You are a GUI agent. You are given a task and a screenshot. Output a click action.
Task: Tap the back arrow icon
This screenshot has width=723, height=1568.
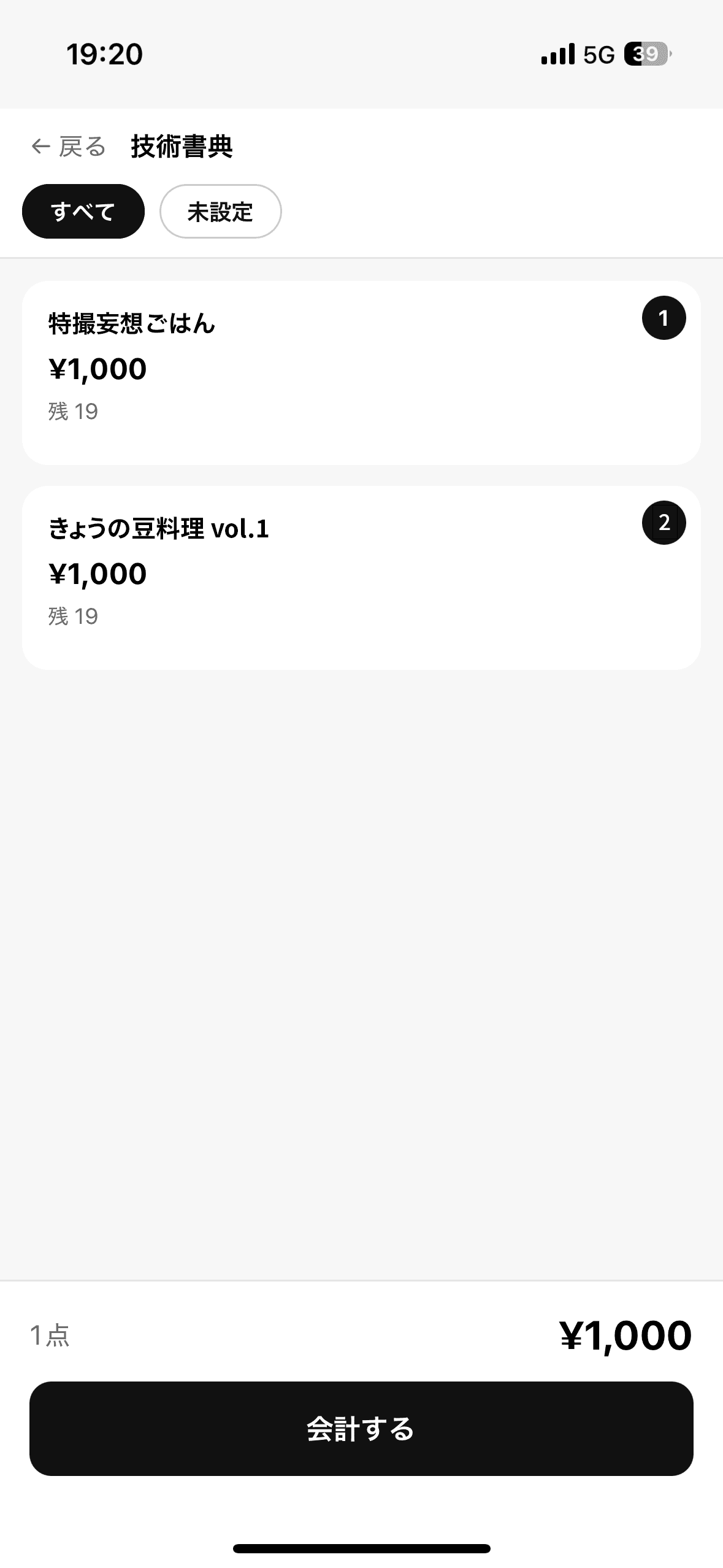40,146
